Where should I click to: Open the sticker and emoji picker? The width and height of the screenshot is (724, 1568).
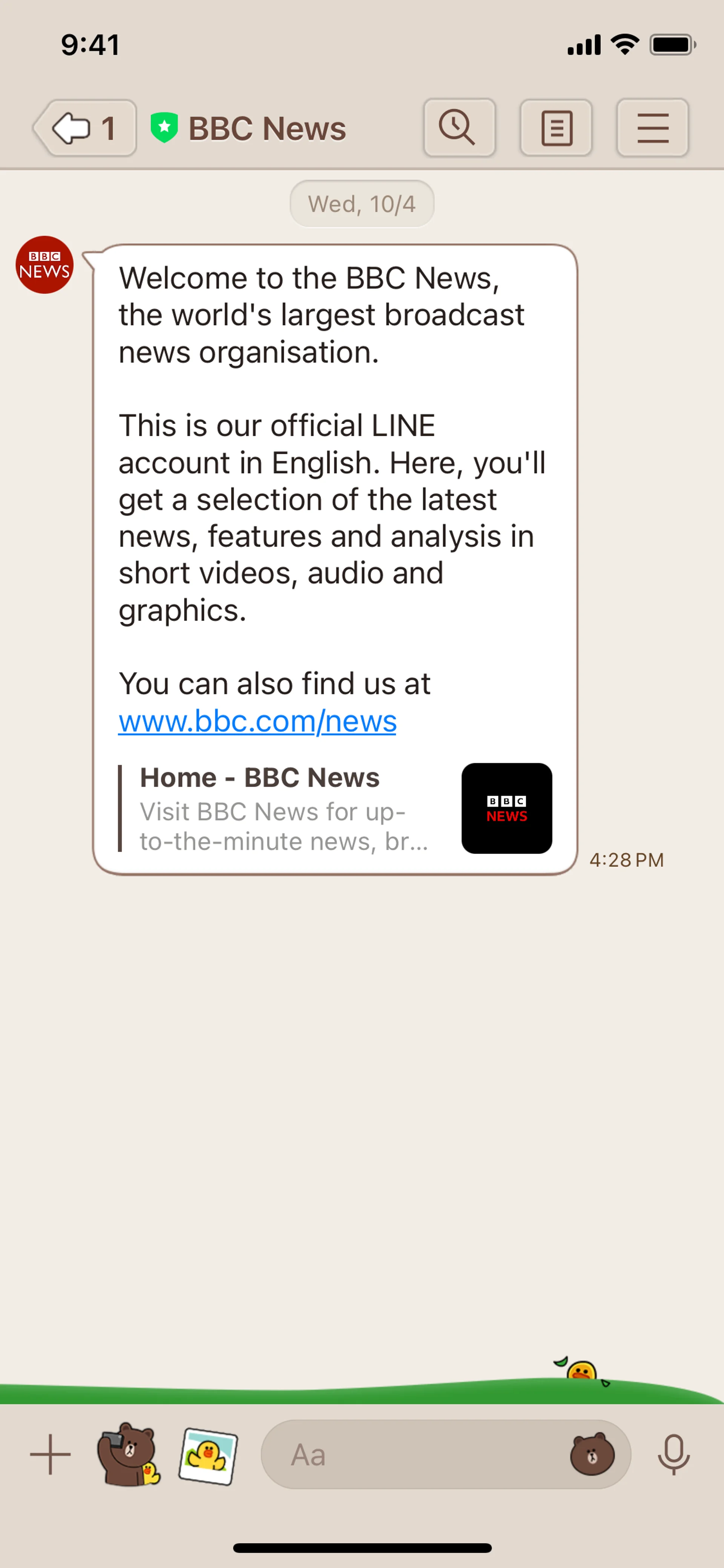click(x=591, y=1455)
